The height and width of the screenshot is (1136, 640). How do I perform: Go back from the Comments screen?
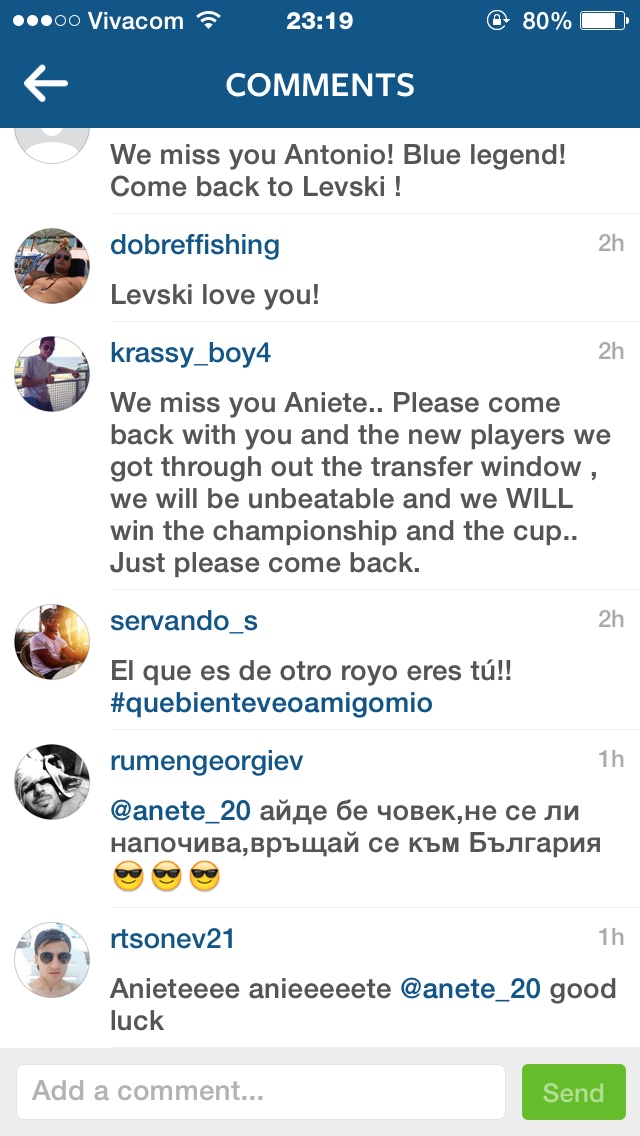point(45,84)
